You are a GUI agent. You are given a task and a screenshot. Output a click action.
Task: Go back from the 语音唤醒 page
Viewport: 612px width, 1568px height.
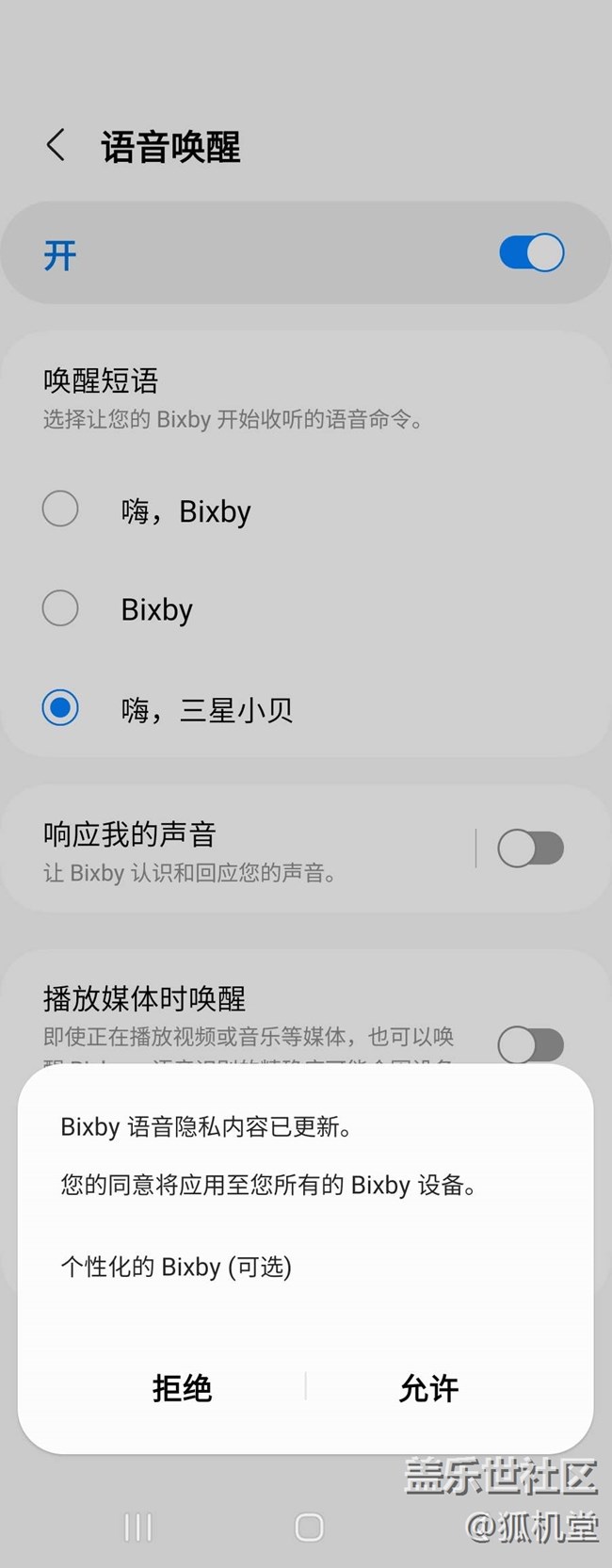point(56,146)
